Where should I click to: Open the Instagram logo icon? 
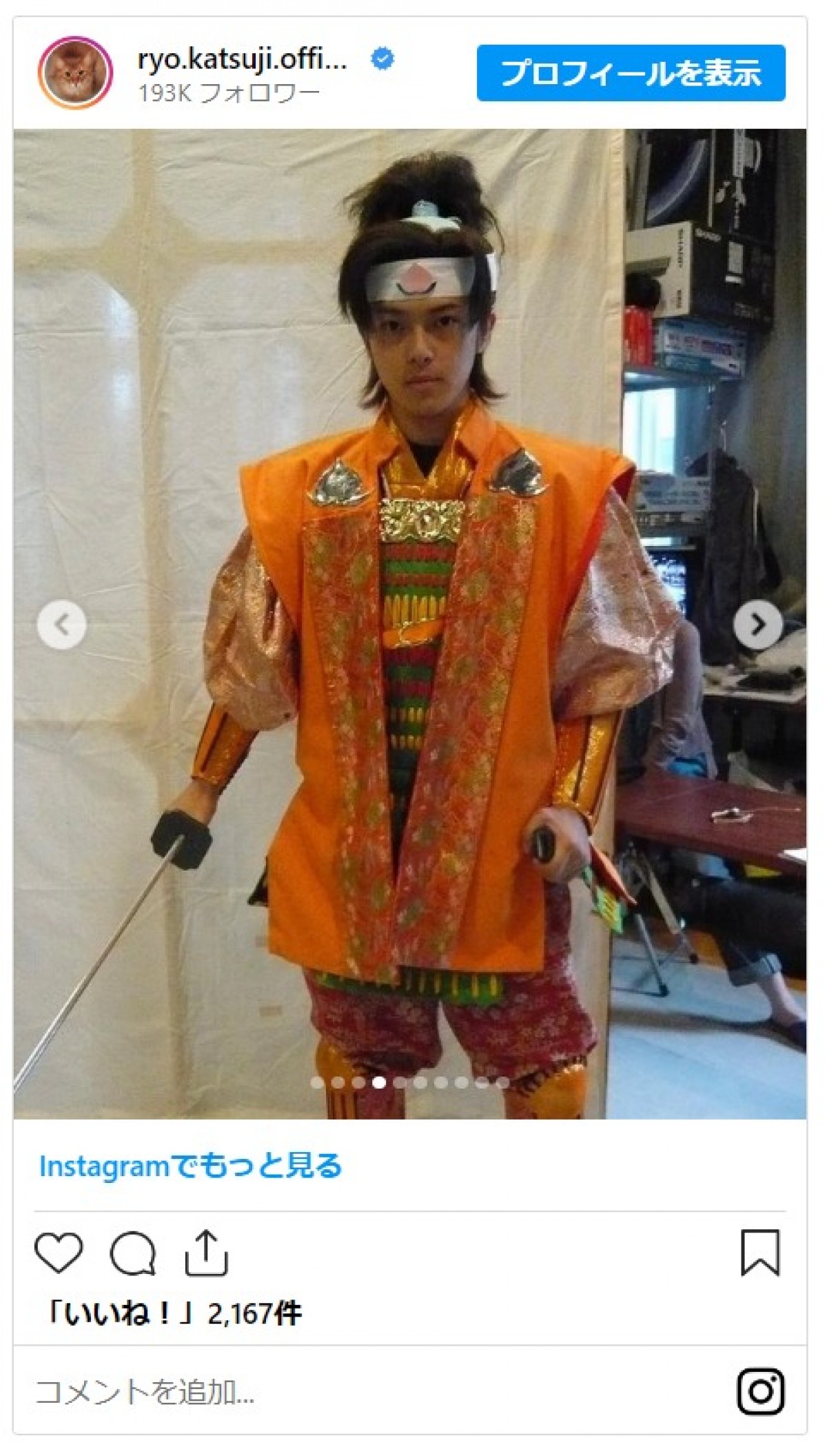point(760,1391)
